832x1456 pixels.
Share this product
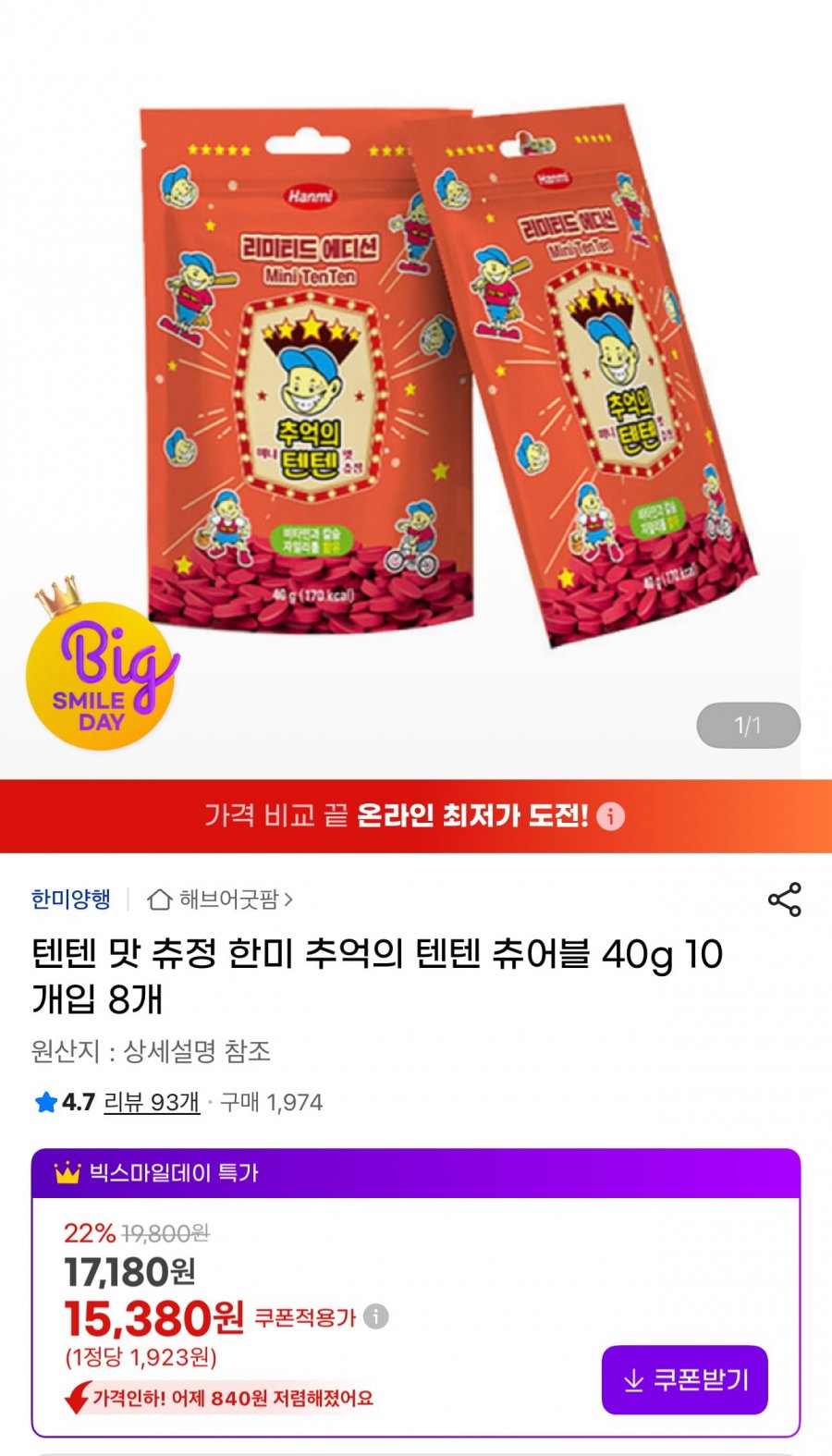click(x=784, y=899)
